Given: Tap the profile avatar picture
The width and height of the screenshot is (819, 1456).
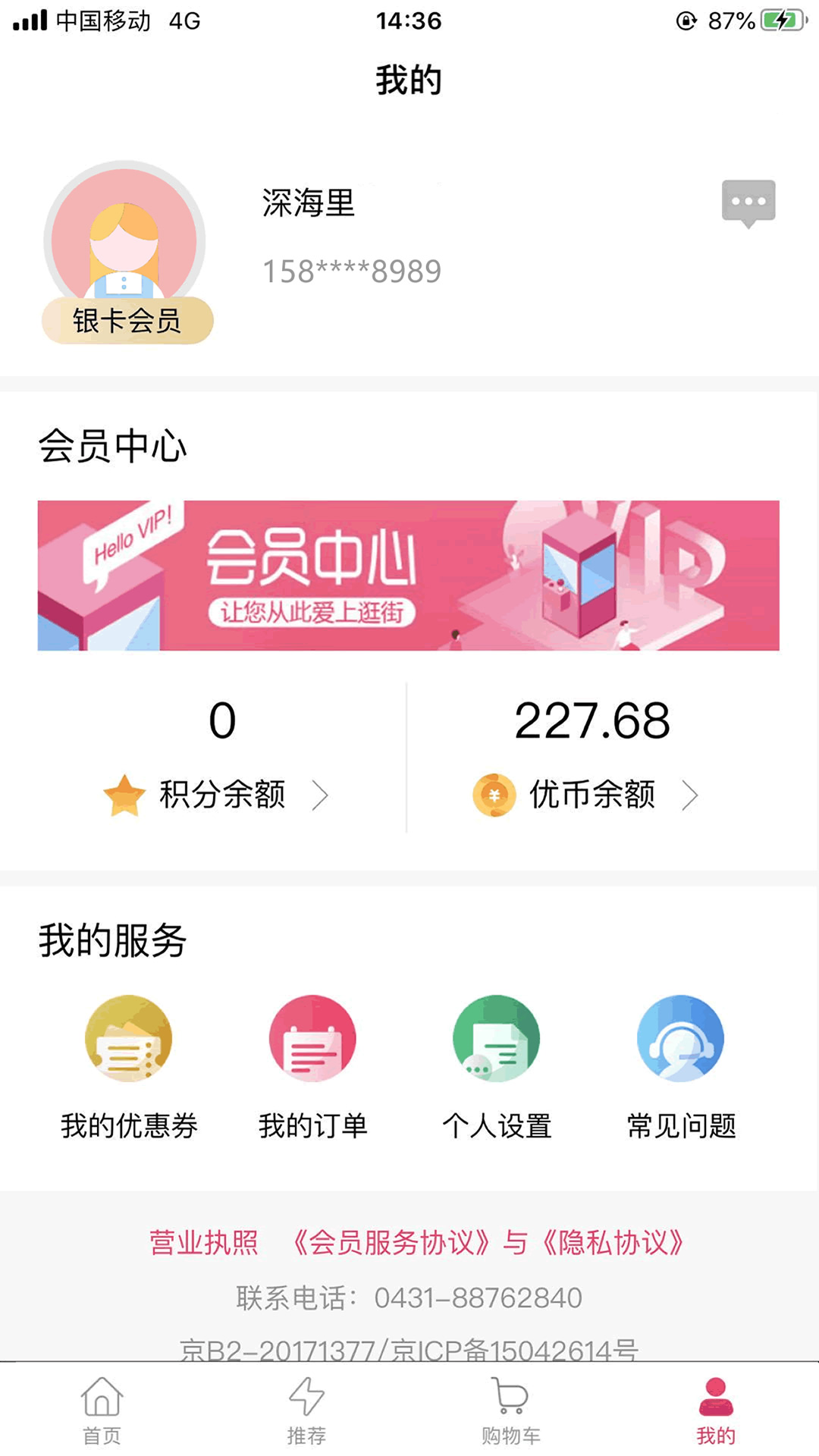Looking at the screenshot, I should tap(124, 235).
